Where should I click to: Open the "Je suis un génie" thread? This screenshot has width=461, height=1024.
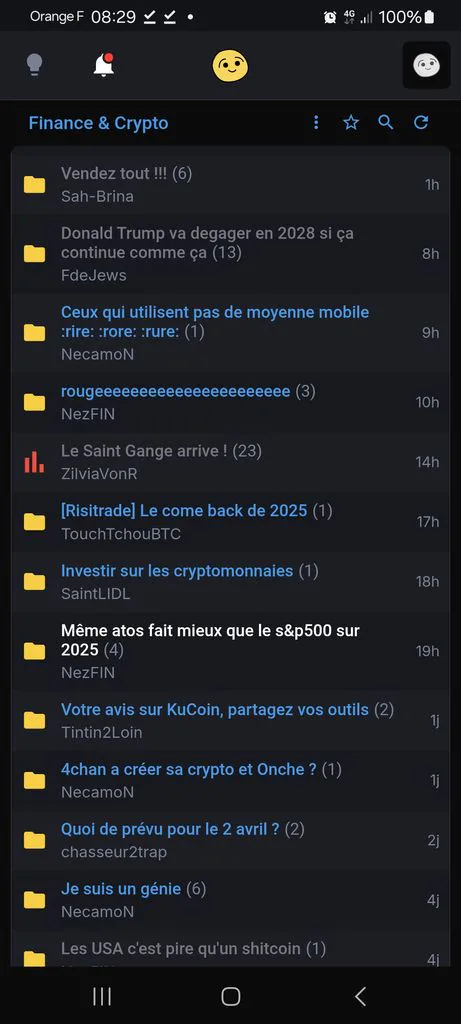click(x=230, y=900)
